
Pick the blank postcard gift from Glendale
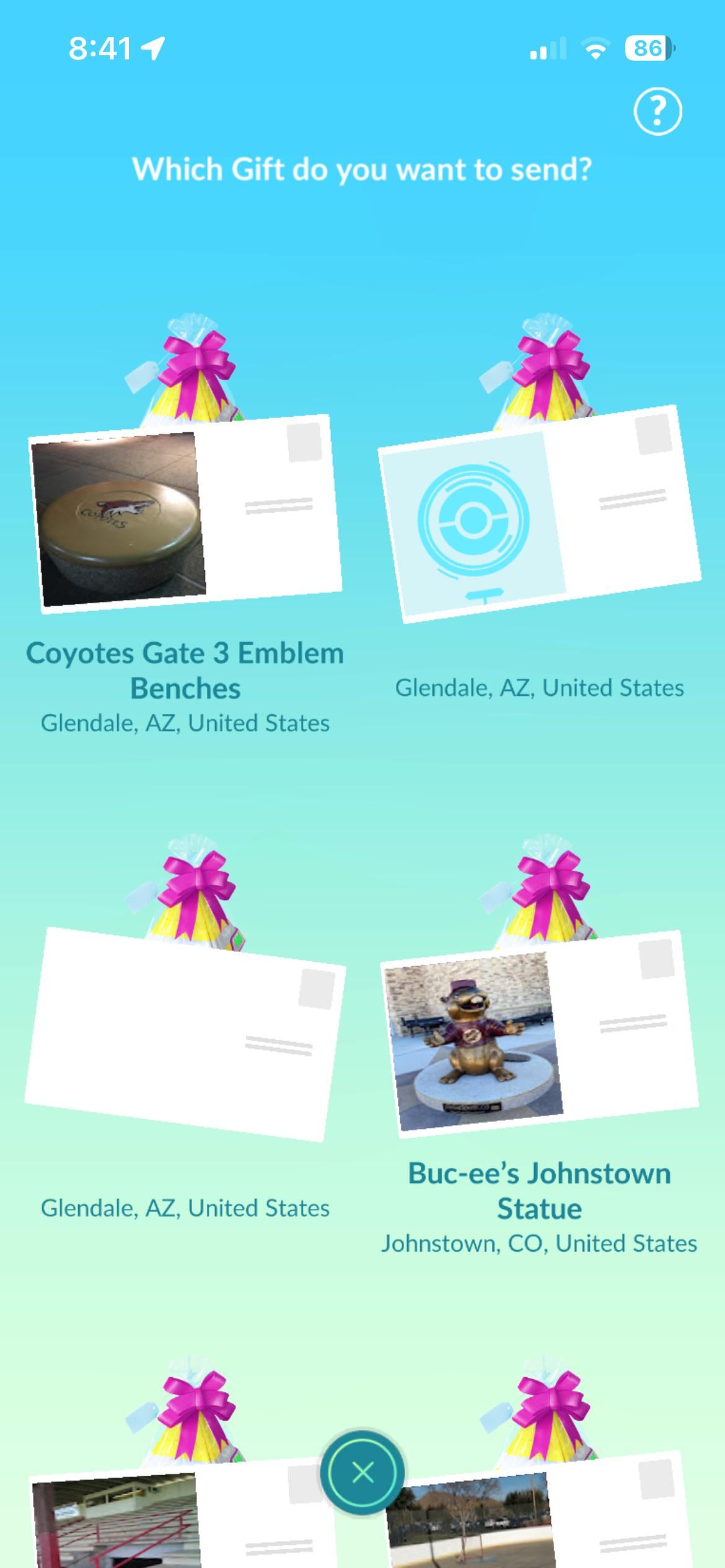[x=185, y=1033]
